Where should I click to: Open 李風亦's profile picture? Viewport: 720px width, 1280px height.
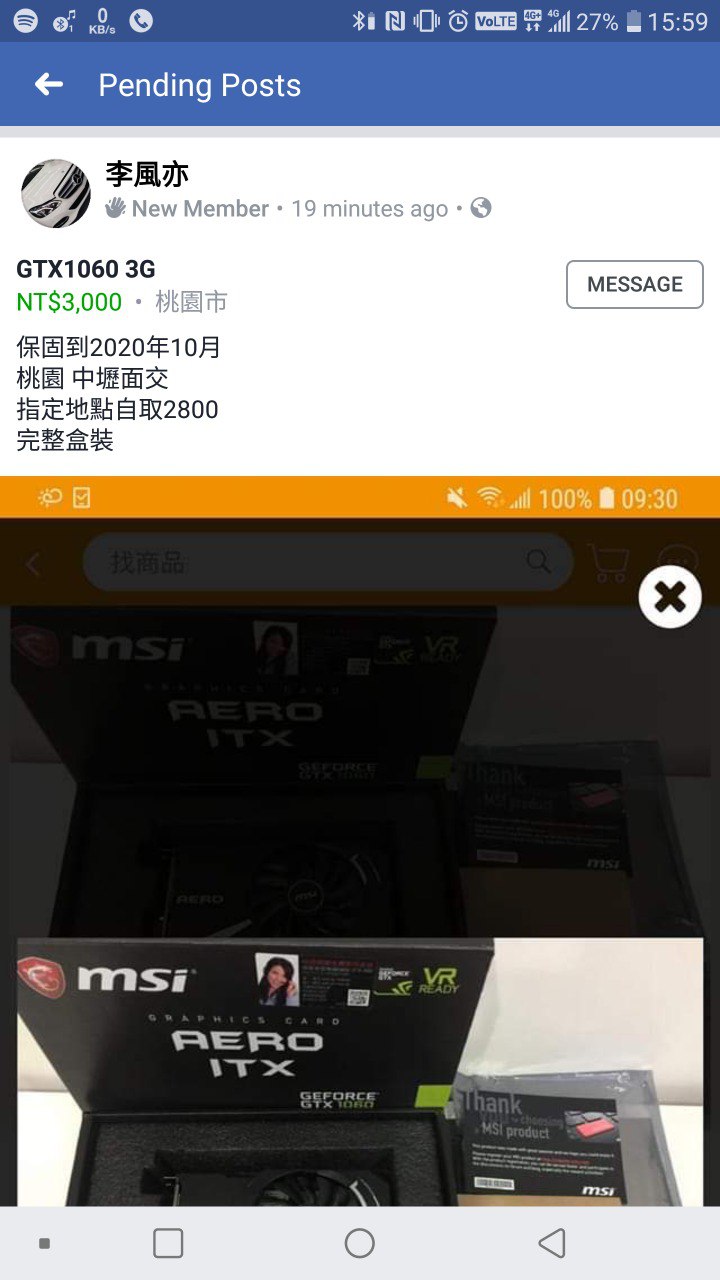[56, 193]
